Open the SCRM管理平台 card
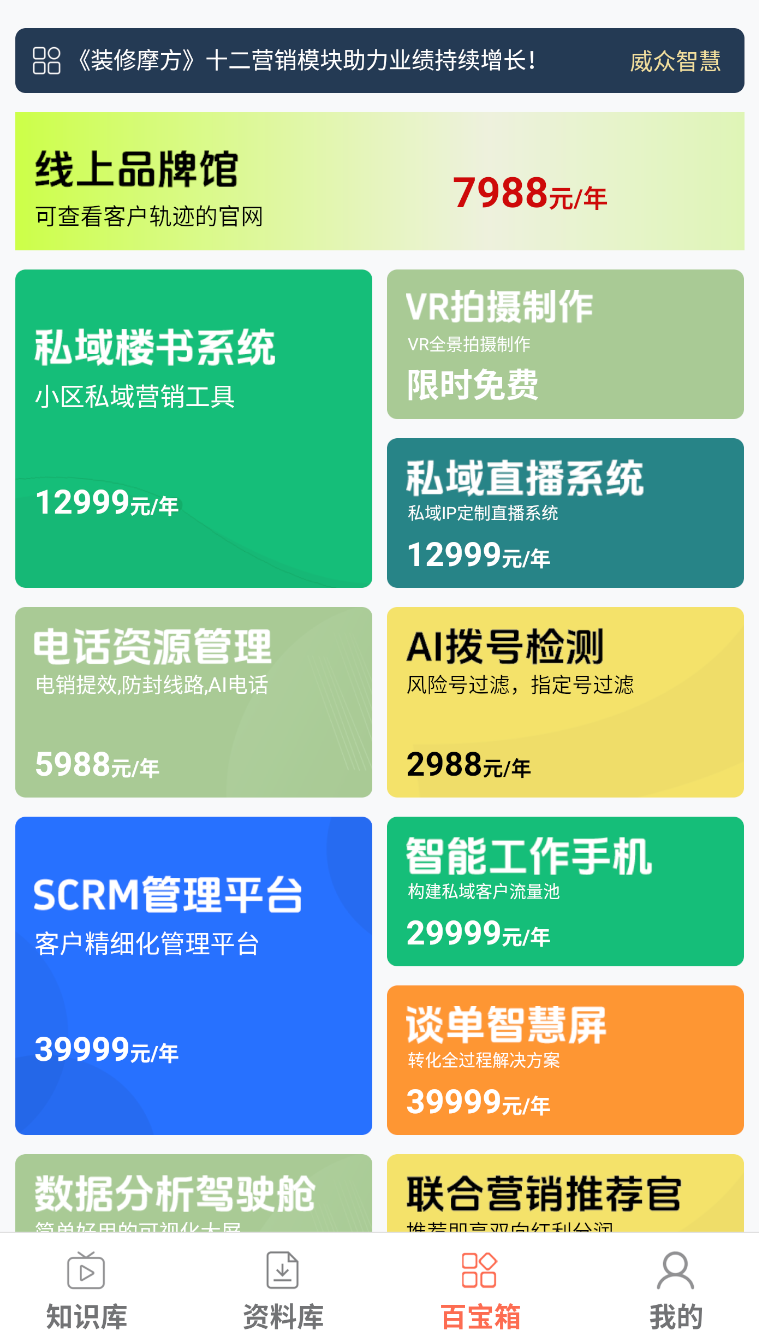759x1333 pixels. point(193,976)
